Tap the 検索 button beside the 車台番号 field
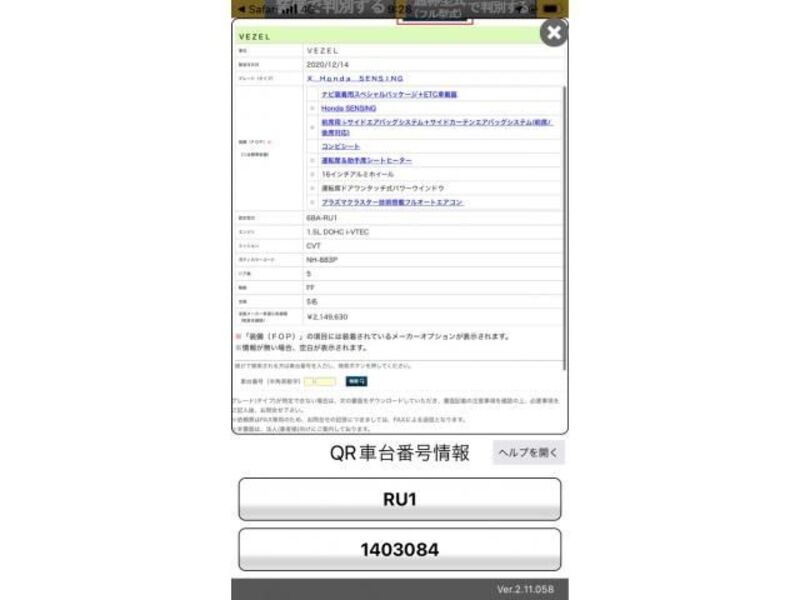 tap(356, 381)
